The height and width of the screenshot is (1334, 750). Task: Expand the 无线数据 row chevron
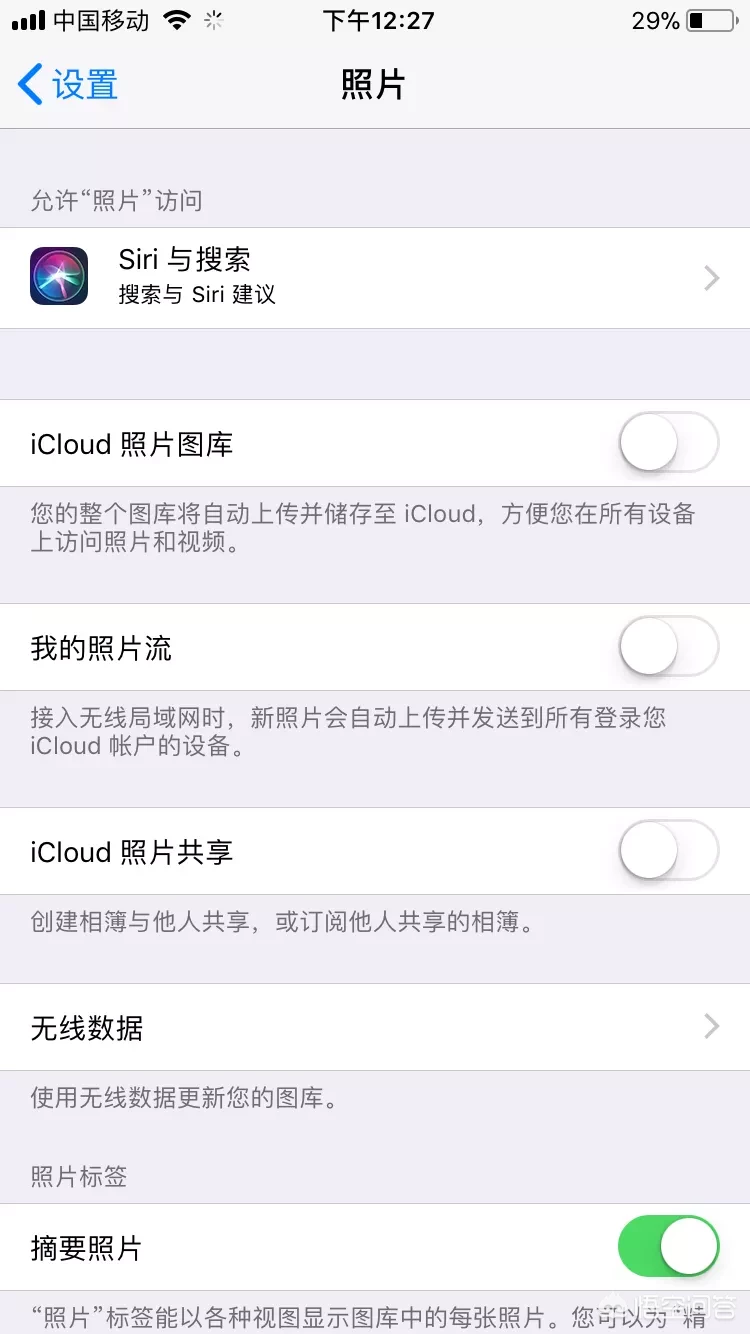point(710,1027)
